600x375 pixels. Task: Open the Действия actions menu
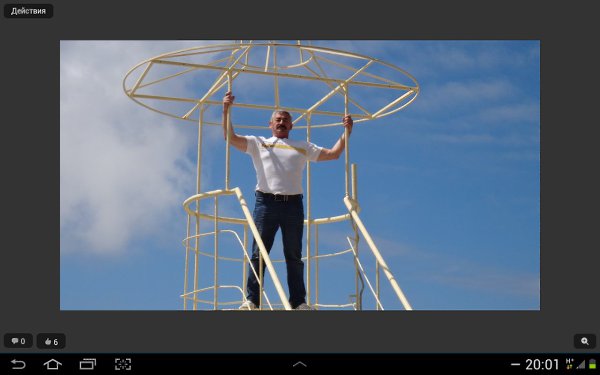click(28, 11)
